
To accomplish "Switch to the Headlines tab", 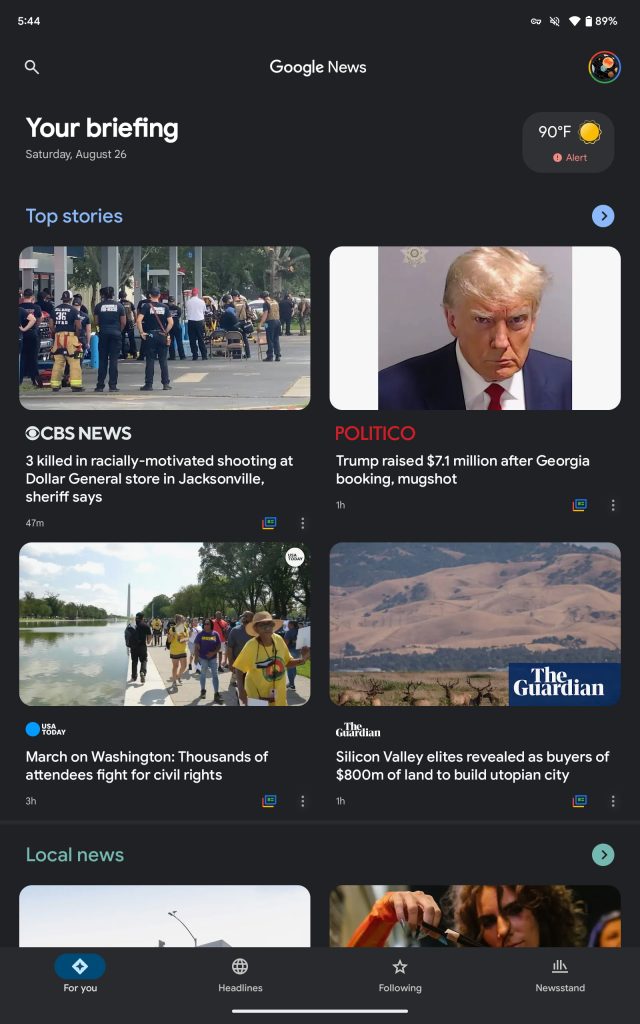I will click(x=240, y=975).
